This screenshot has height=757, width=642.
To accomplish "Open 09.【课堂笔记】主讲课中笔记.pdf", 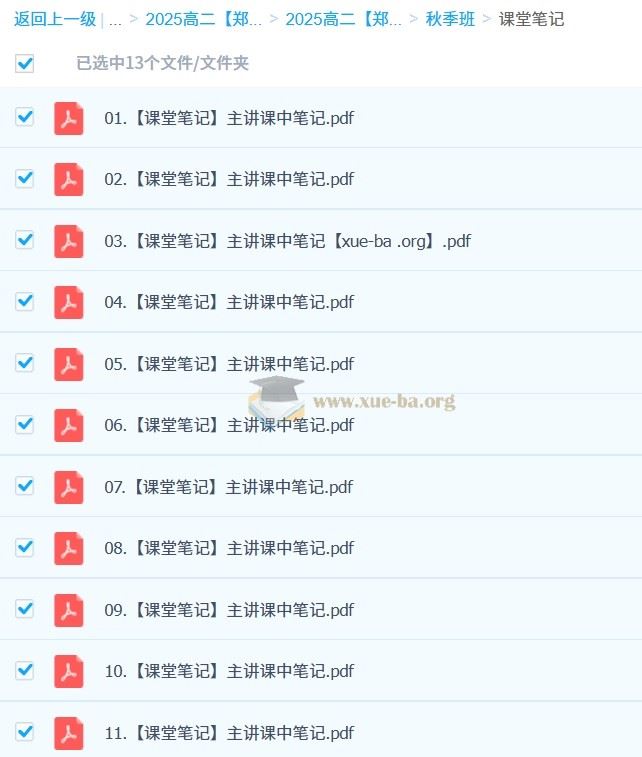I will tap(229, 610).
